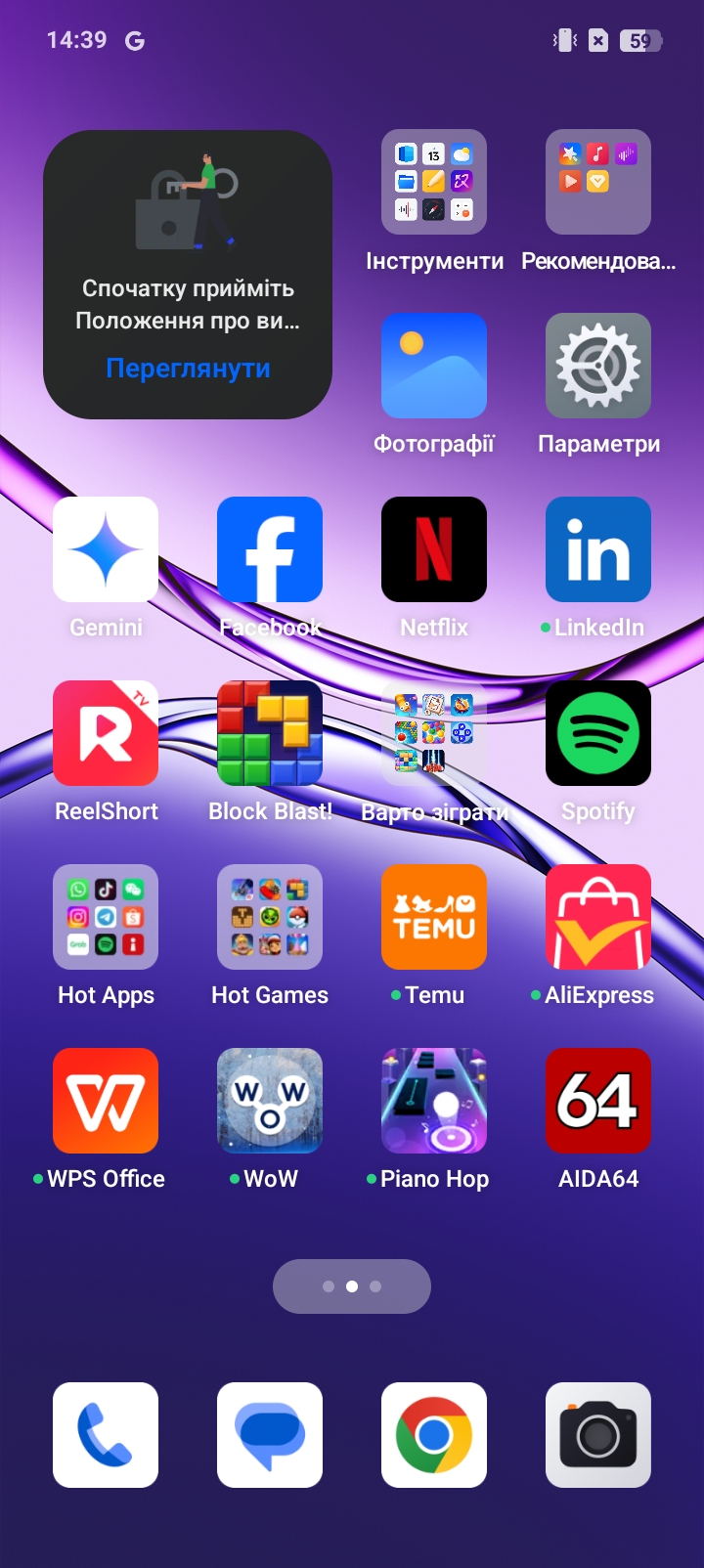Screen dimensions: 704x1568
Task: Launch the Фотографії app
Action: [x=434, y=366]
